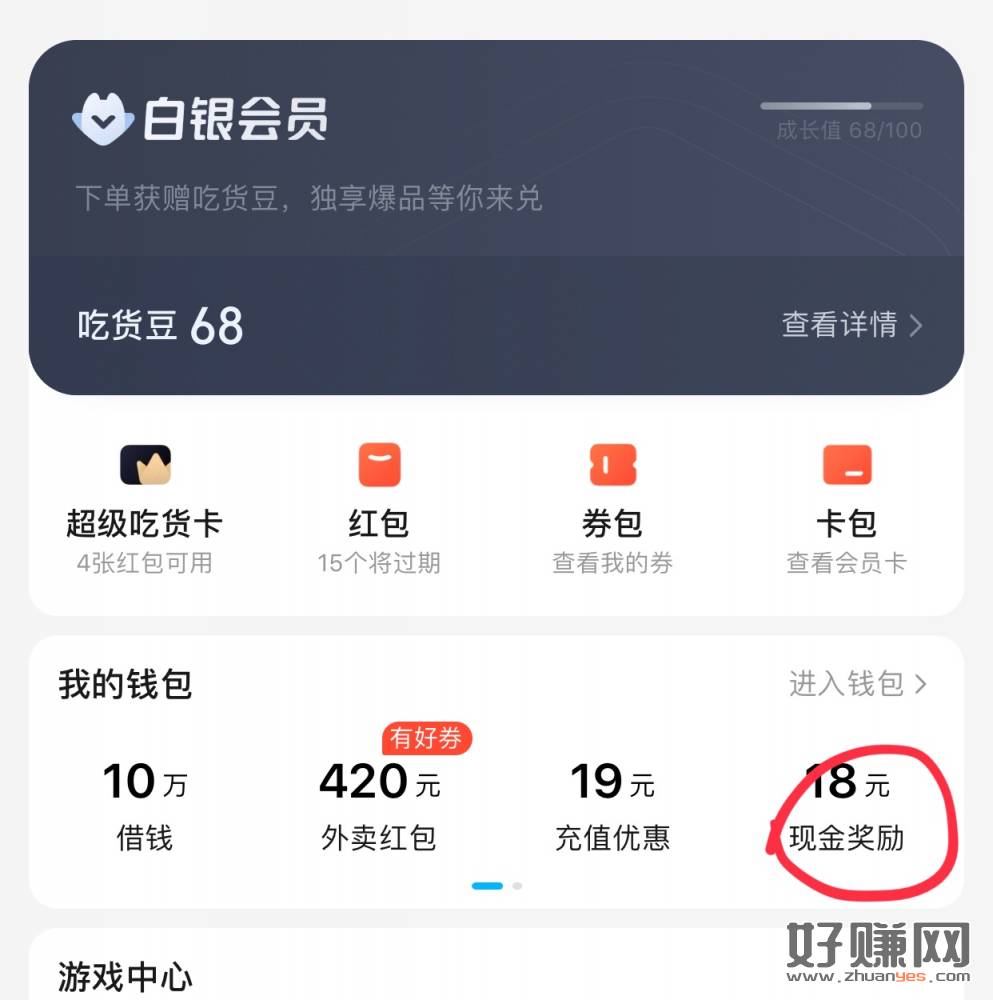Open 现金奖励 18元
This screenshot has width=993, height=1000.
(x=846, y=806)
